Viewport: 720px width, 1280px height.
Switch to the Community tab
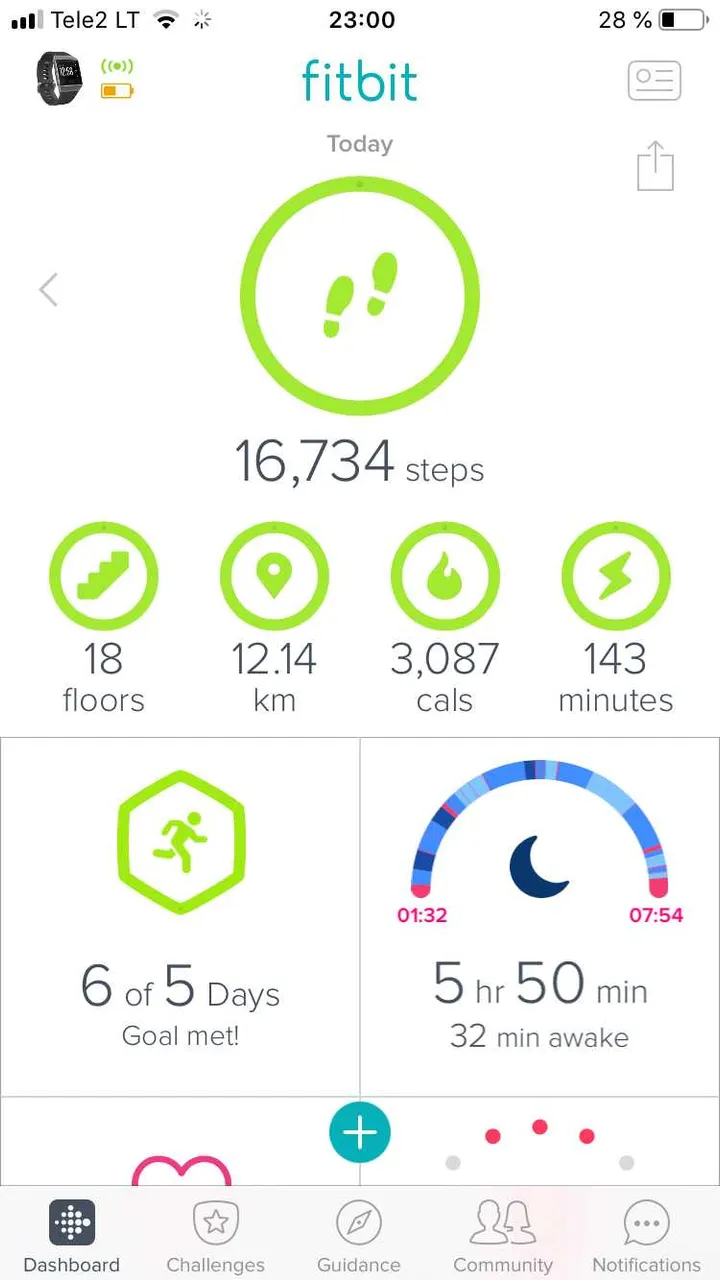pos(503,1237)
